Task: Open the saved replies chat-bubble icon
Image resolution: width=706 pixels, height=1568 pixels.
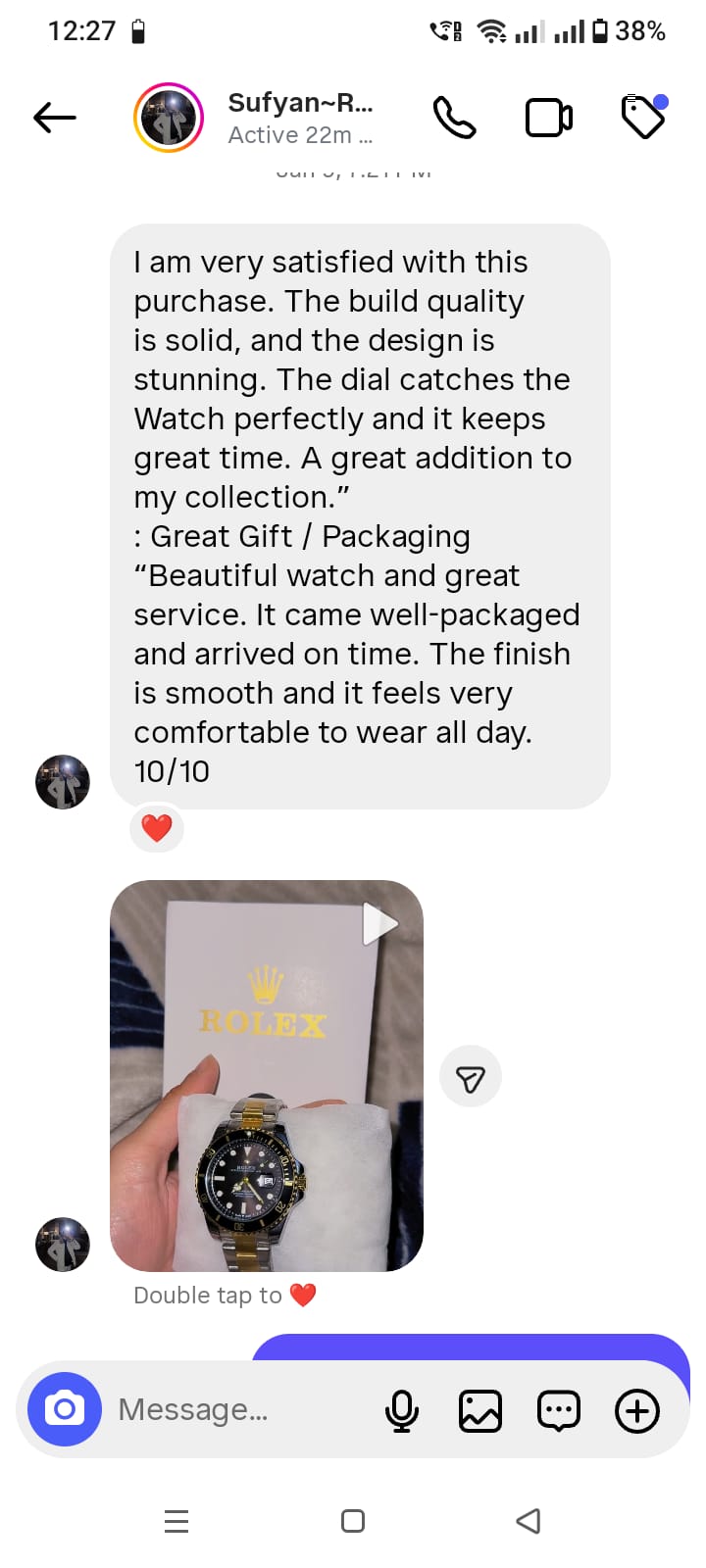Action: [x=559, y=1411]
